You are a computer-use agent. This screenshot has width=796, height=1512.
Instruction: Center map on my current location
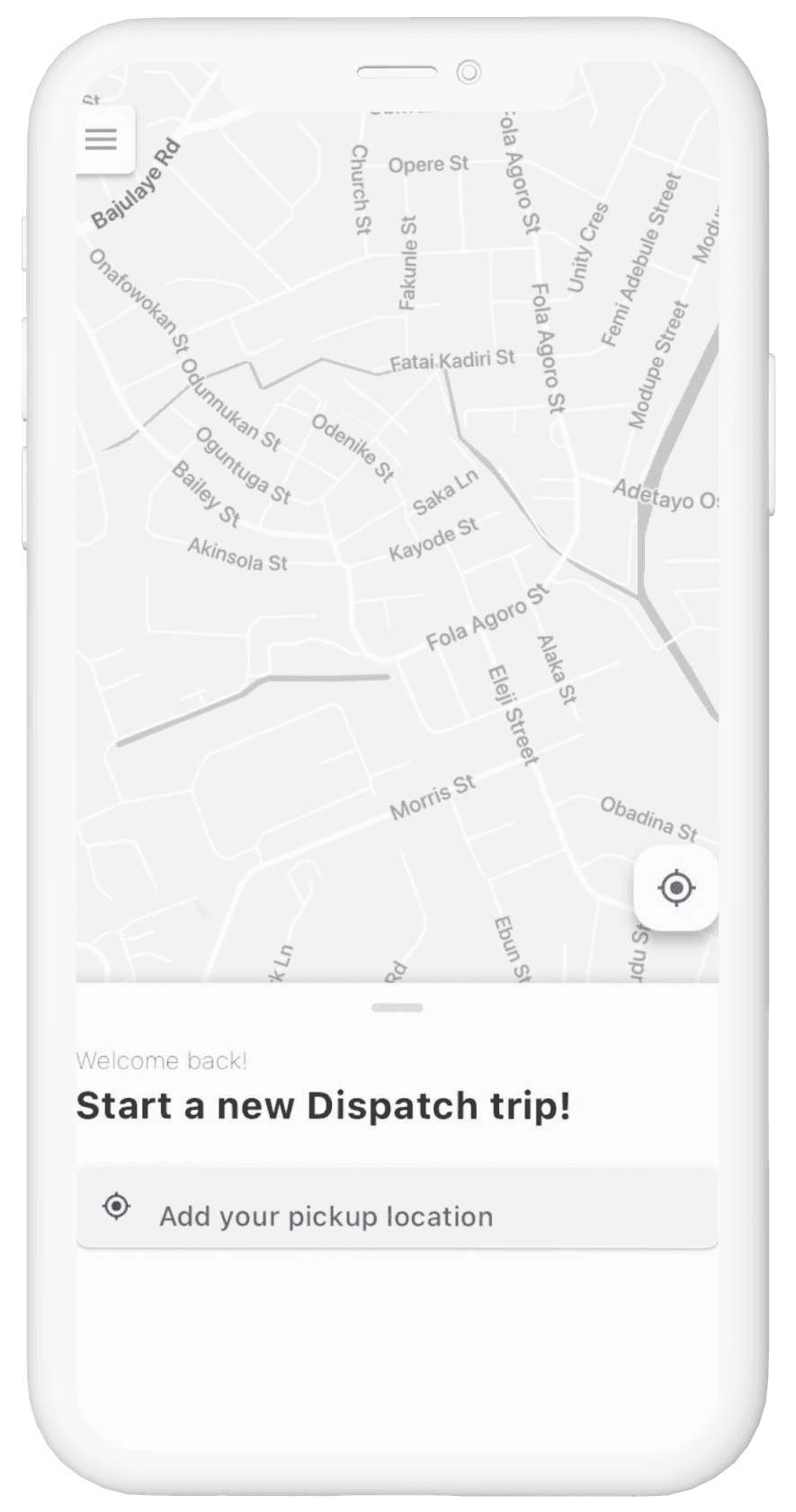676,888
